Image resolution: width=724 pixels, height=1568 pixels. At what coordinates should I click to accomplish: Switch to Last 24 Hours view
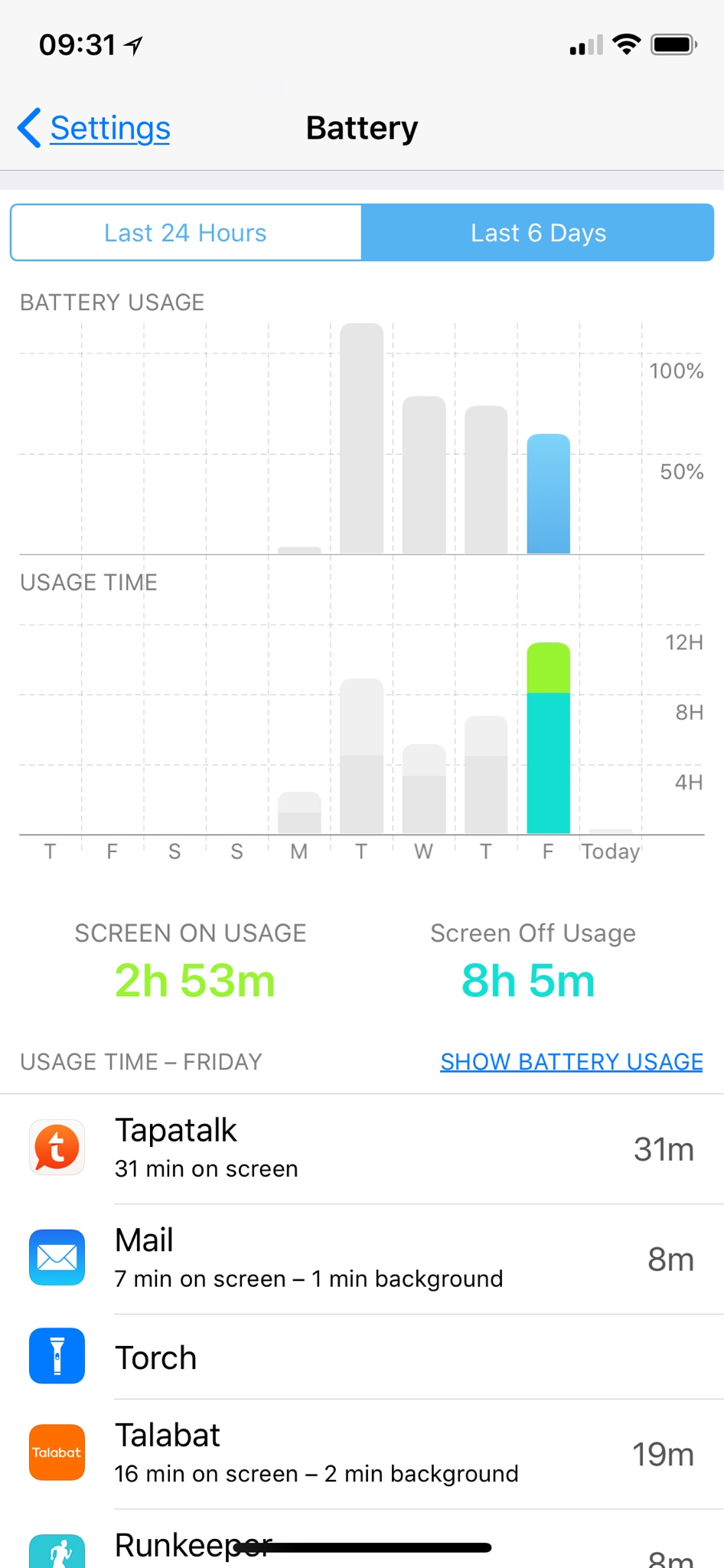coord(186,233)
